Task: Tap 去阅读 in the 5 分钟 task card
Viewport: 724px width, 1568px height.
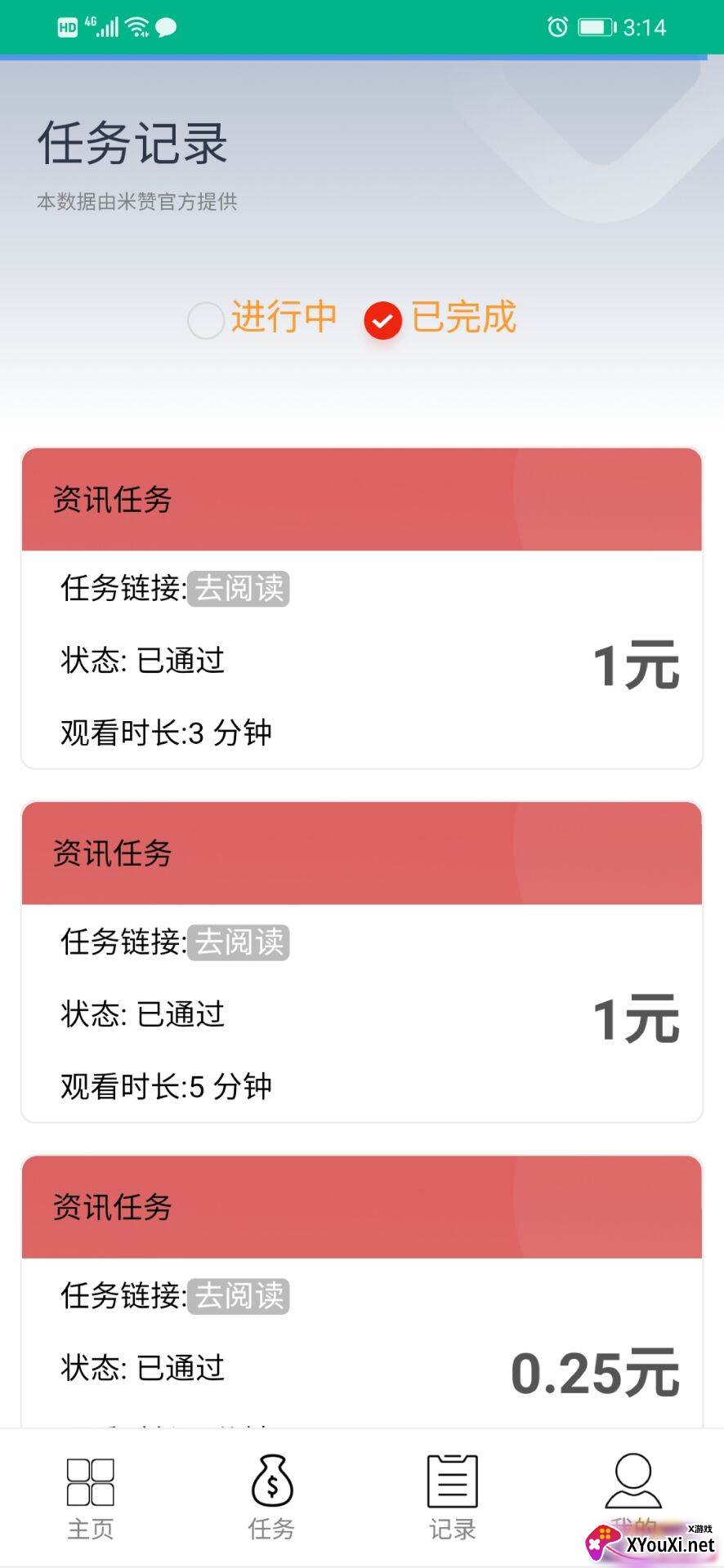Action: point(239,942)
